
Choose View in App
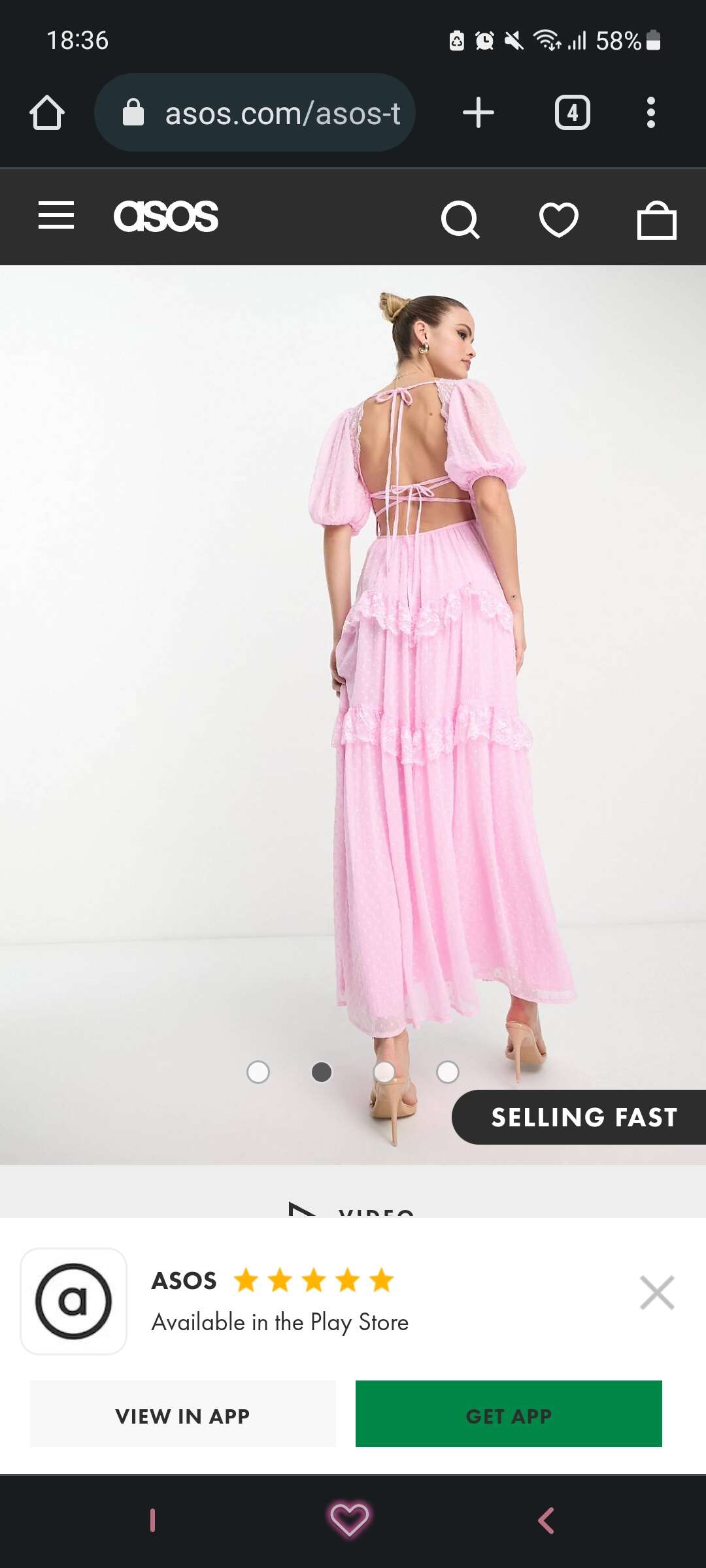tap(183, 1414)
